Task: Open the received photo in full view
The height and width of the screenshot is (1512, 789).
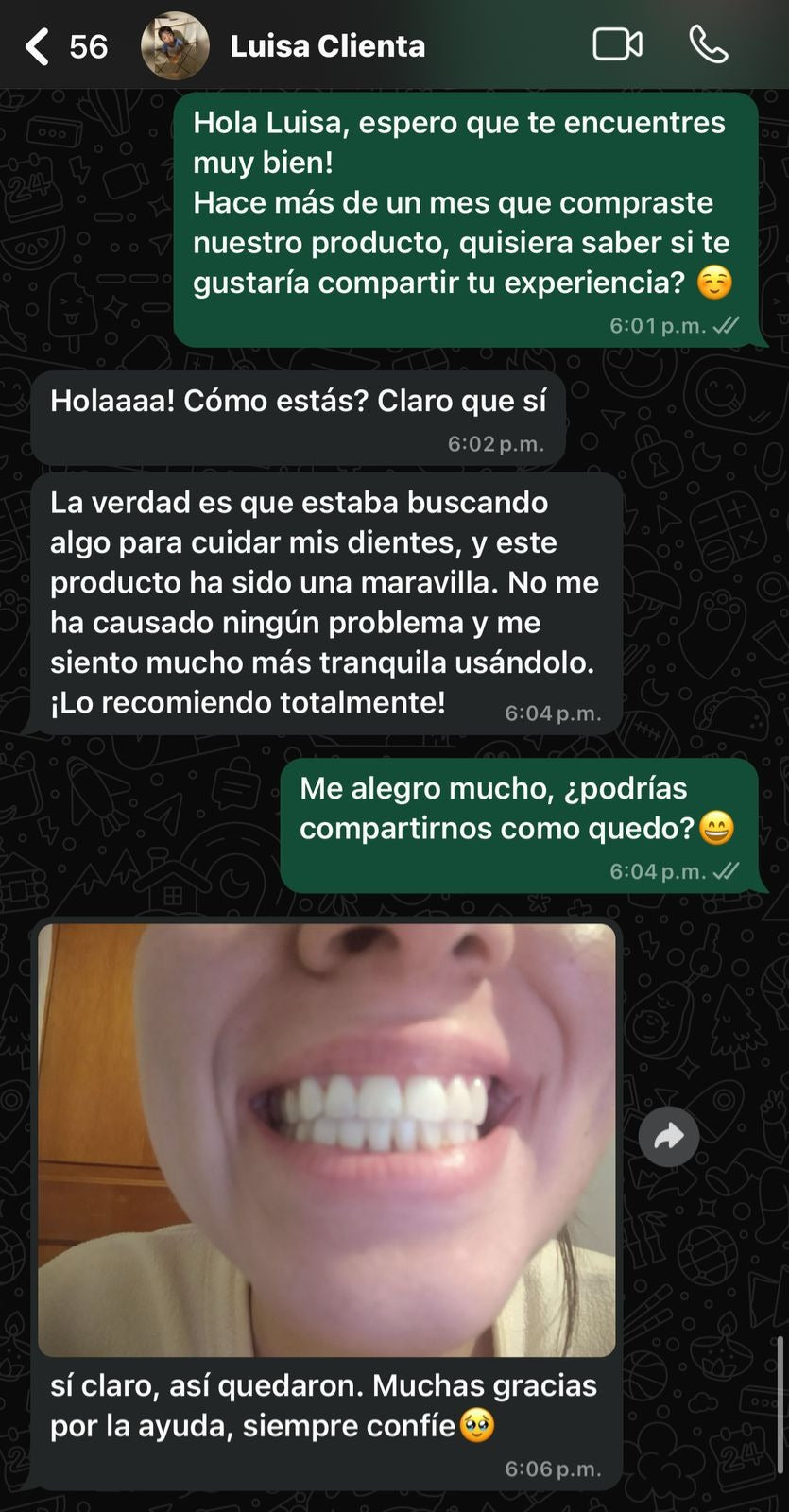Action: 327,1140
